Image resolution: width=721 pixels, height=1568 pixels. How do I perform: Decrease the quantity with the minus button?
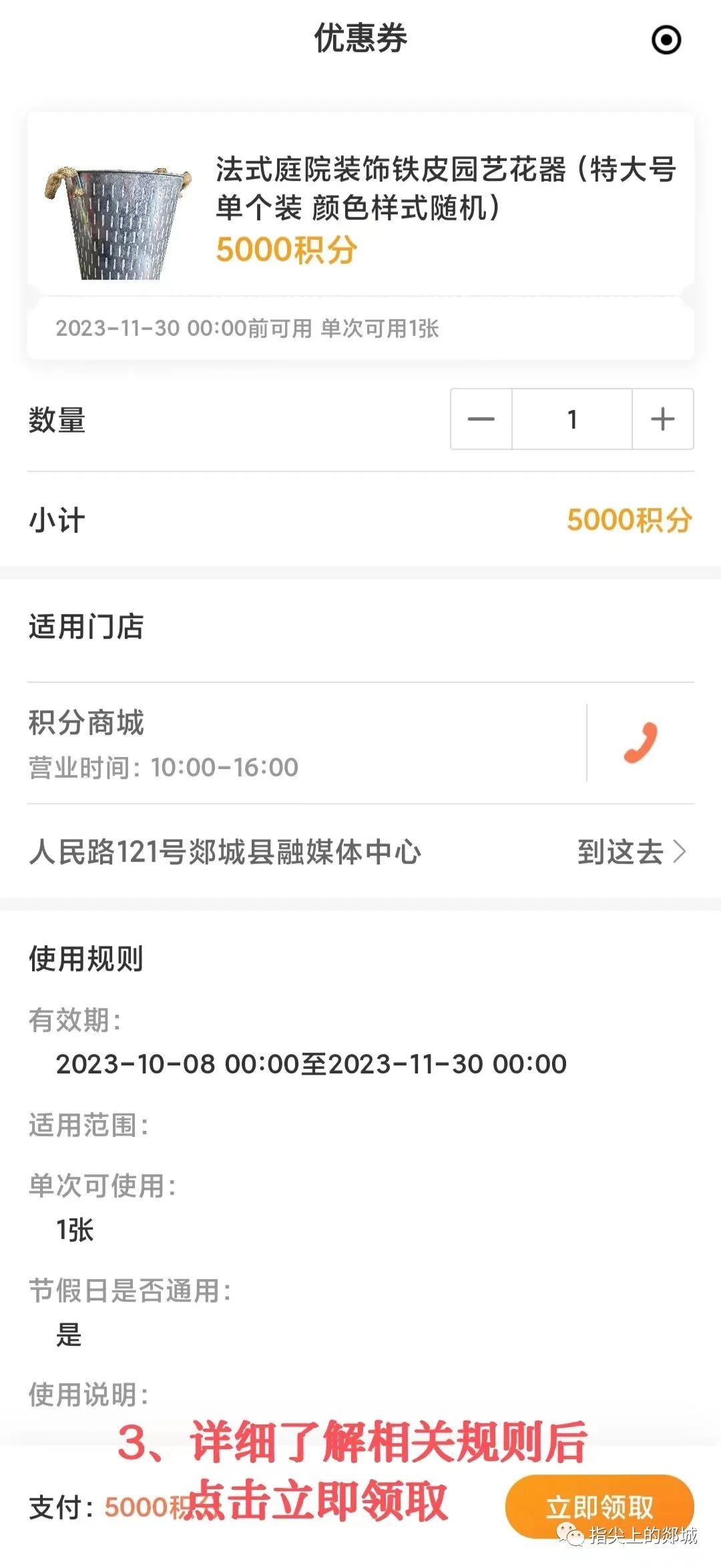click(481, 419)
